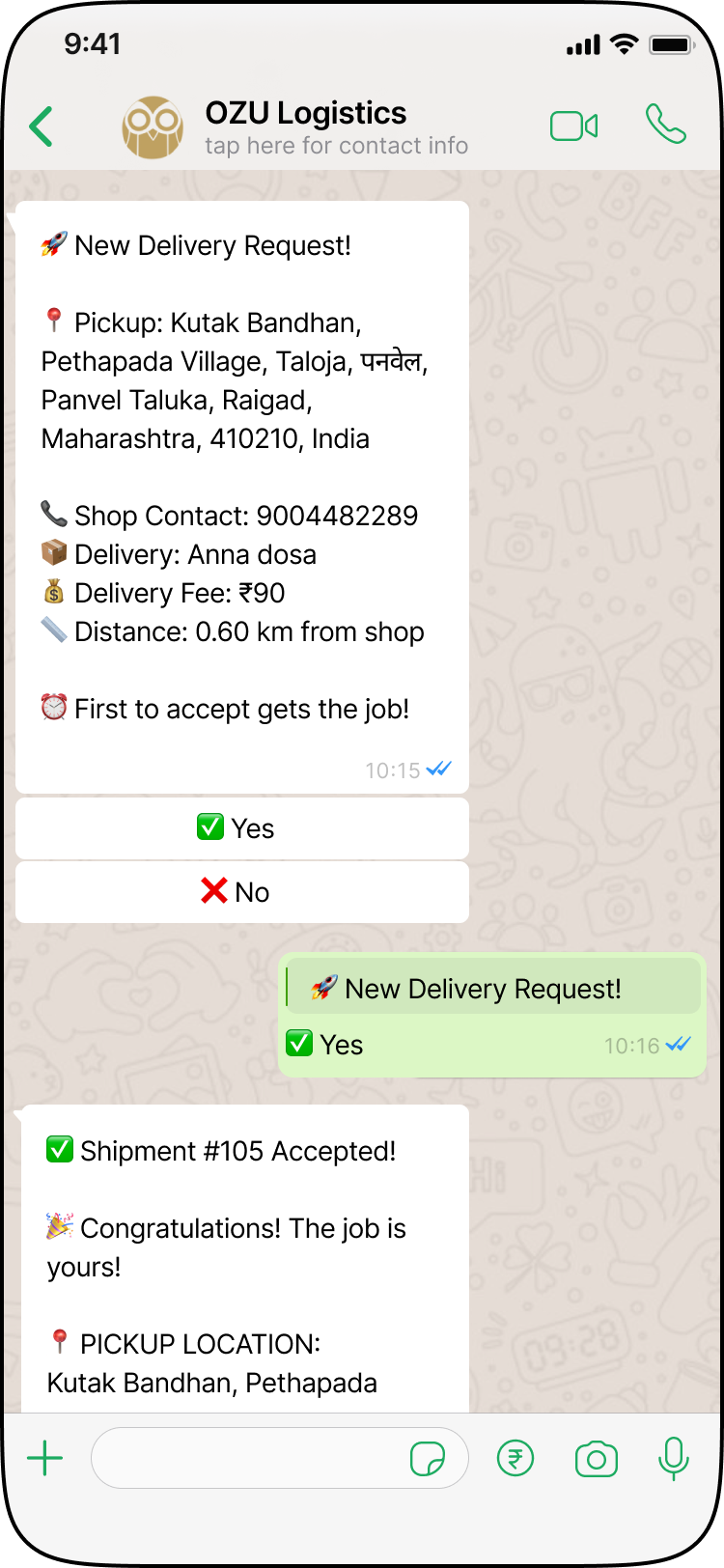This screenshot has height=1568, width=724.
Task: Open the OZU Logistics profile picture
Action: 153,126
